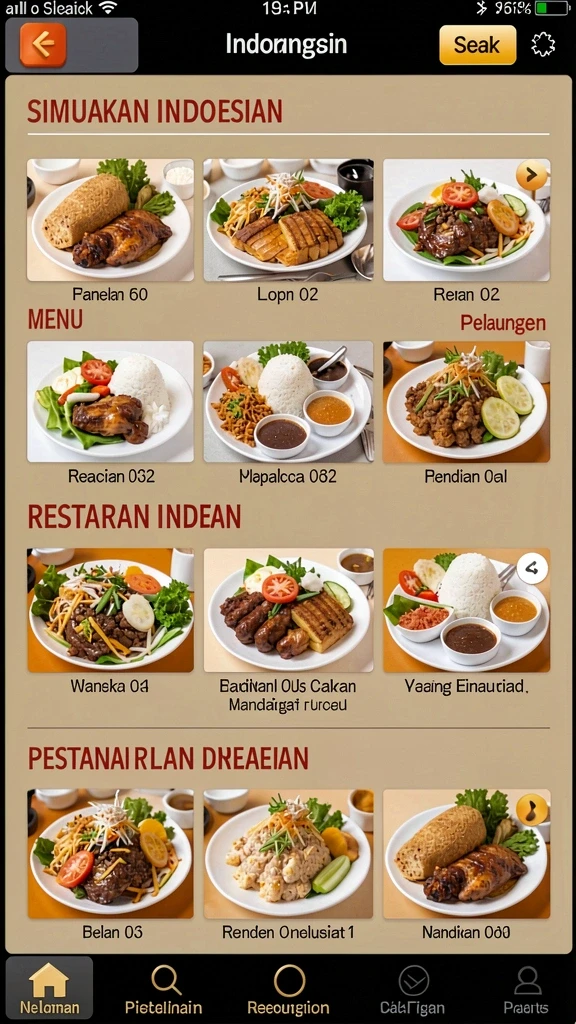Tap the music badge on Nandian 000
The width and height of the screenshot is (576, 1024).
click(x=532, y=810)
